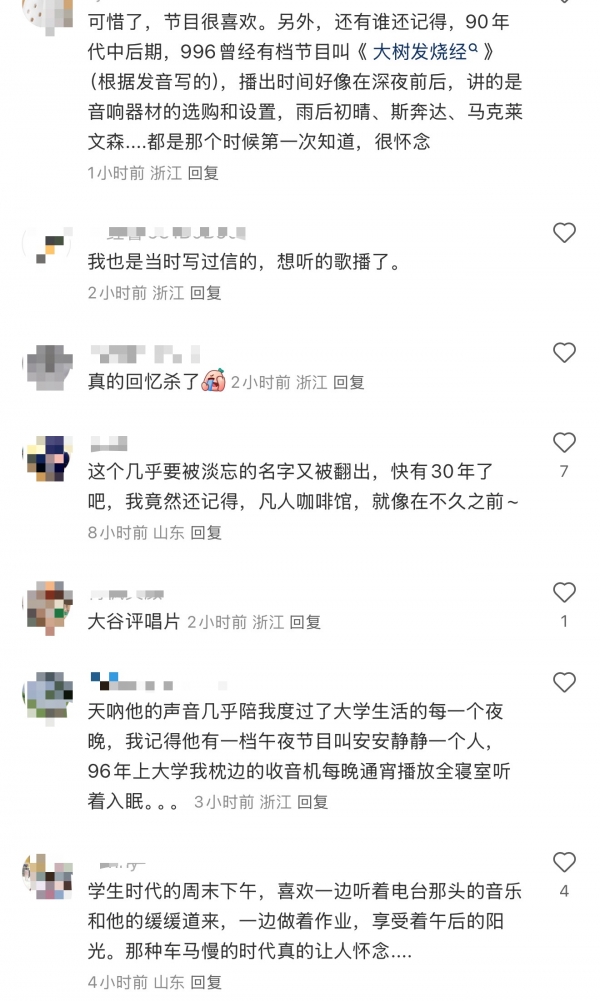The width and height of the screenshot is (600, 1001).
Task: Like the comment starting with 学生时代的周末下午
Action: click(564, 862)
